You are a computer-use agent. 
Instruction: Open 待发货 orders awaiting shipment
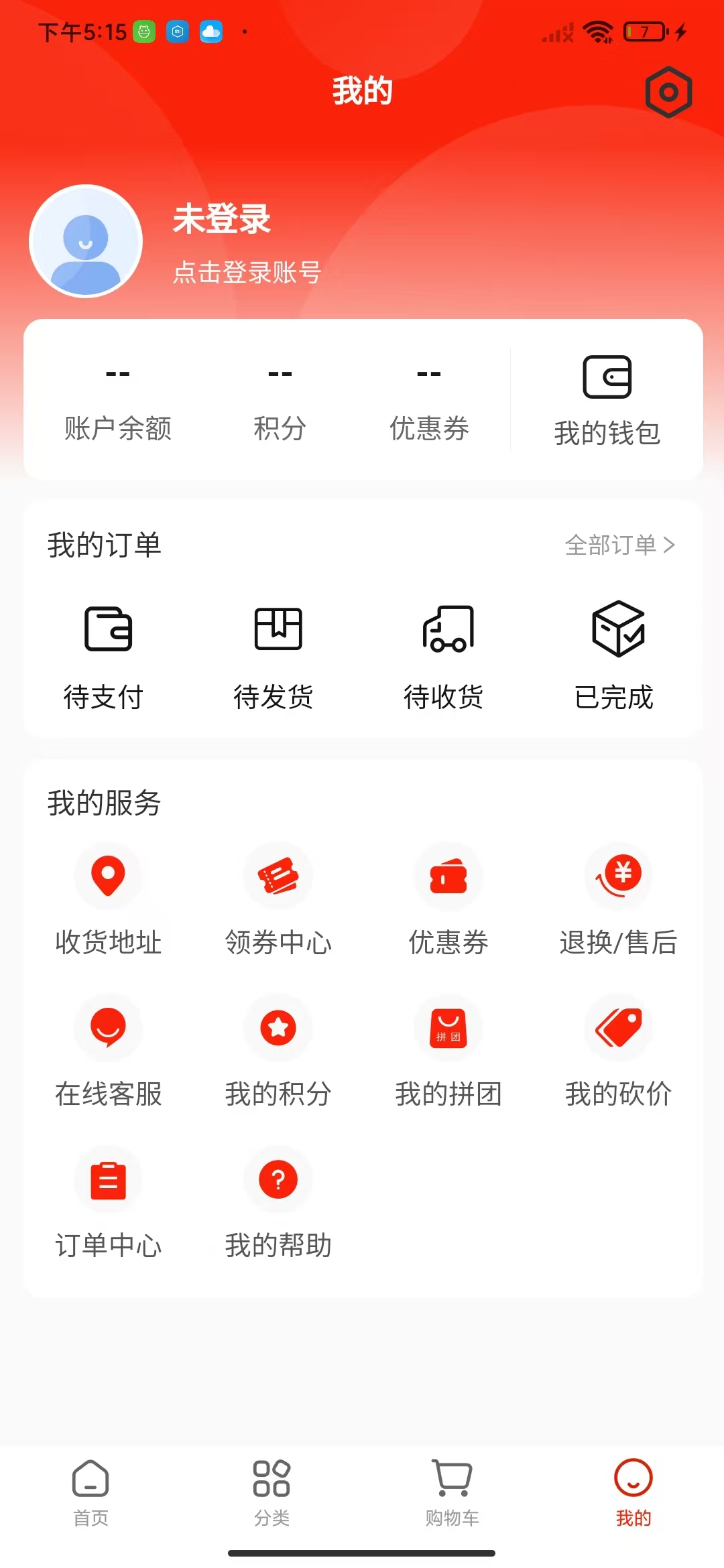click(278, 657)
